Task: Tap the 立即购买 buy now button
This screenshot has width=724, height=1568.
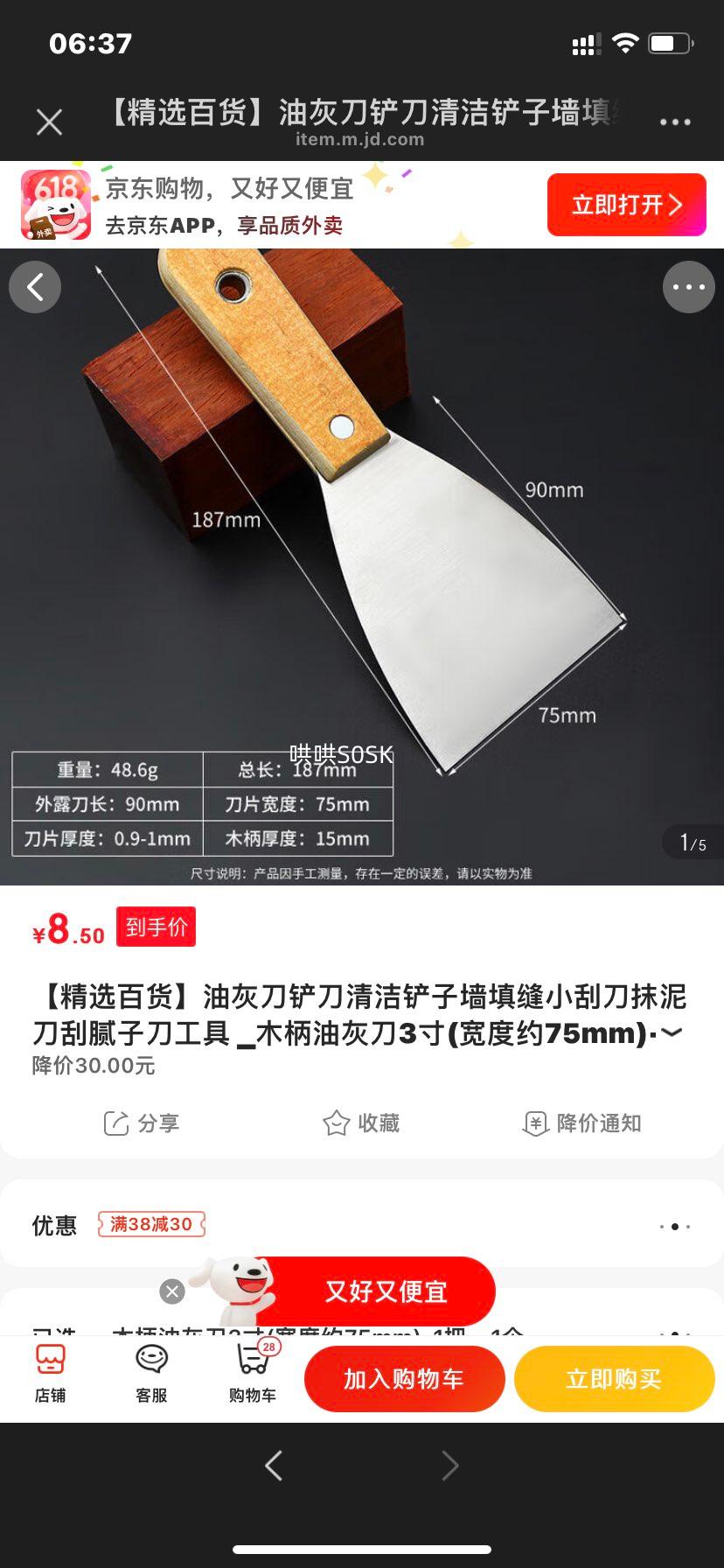Action: [x=614, y=1378]
